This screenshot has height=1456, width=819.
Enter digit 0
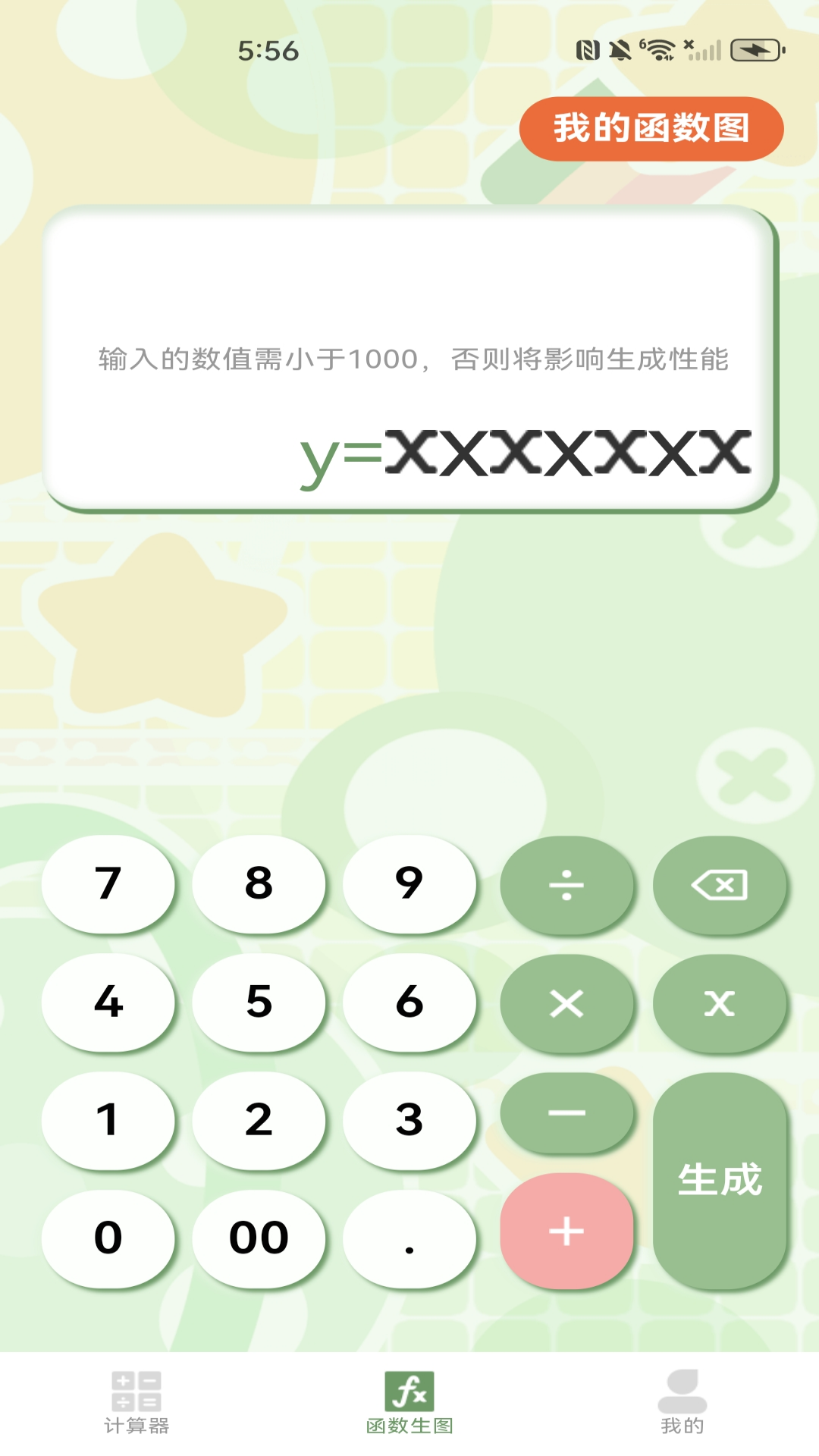(x=108, y=1238)
